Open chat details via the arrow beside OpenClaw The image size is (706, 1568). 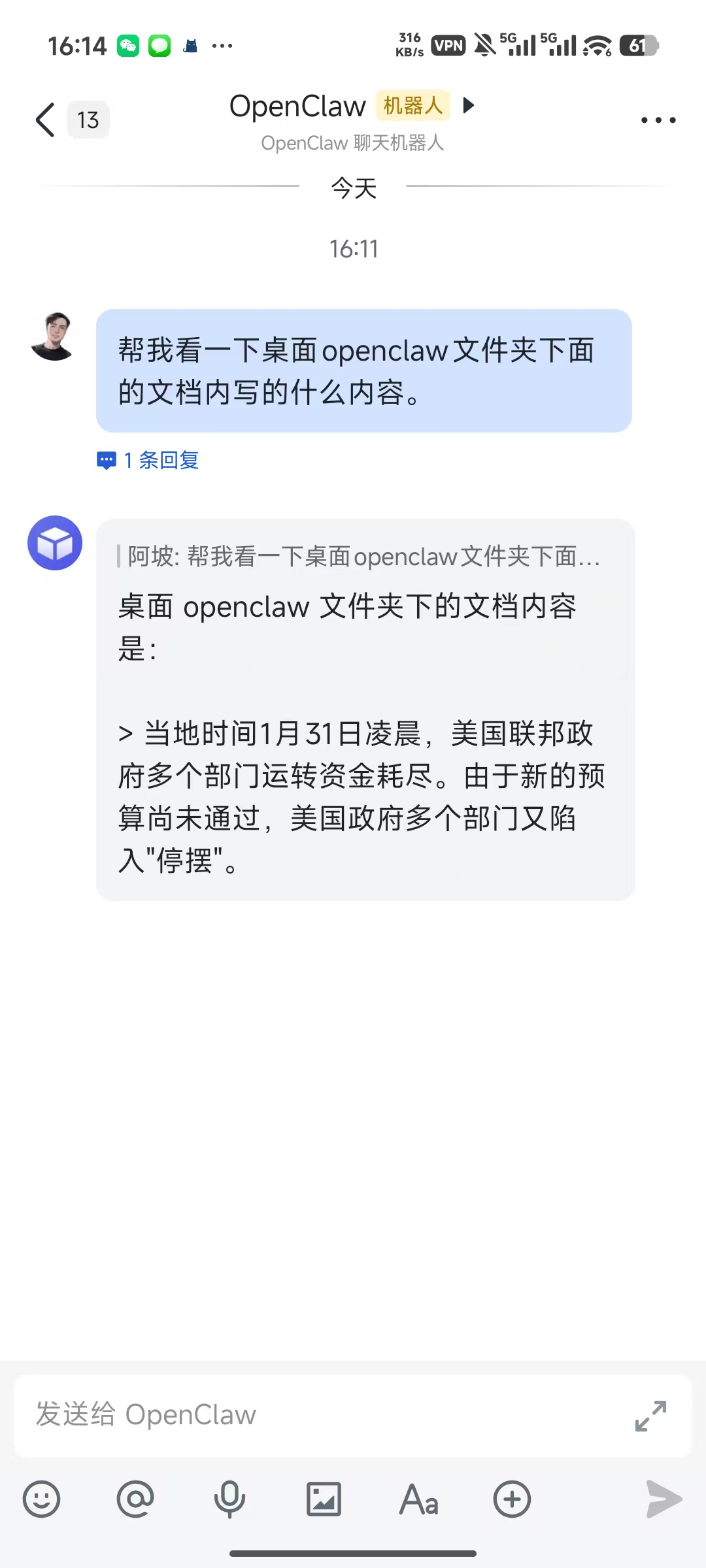[x=467, y=106]
